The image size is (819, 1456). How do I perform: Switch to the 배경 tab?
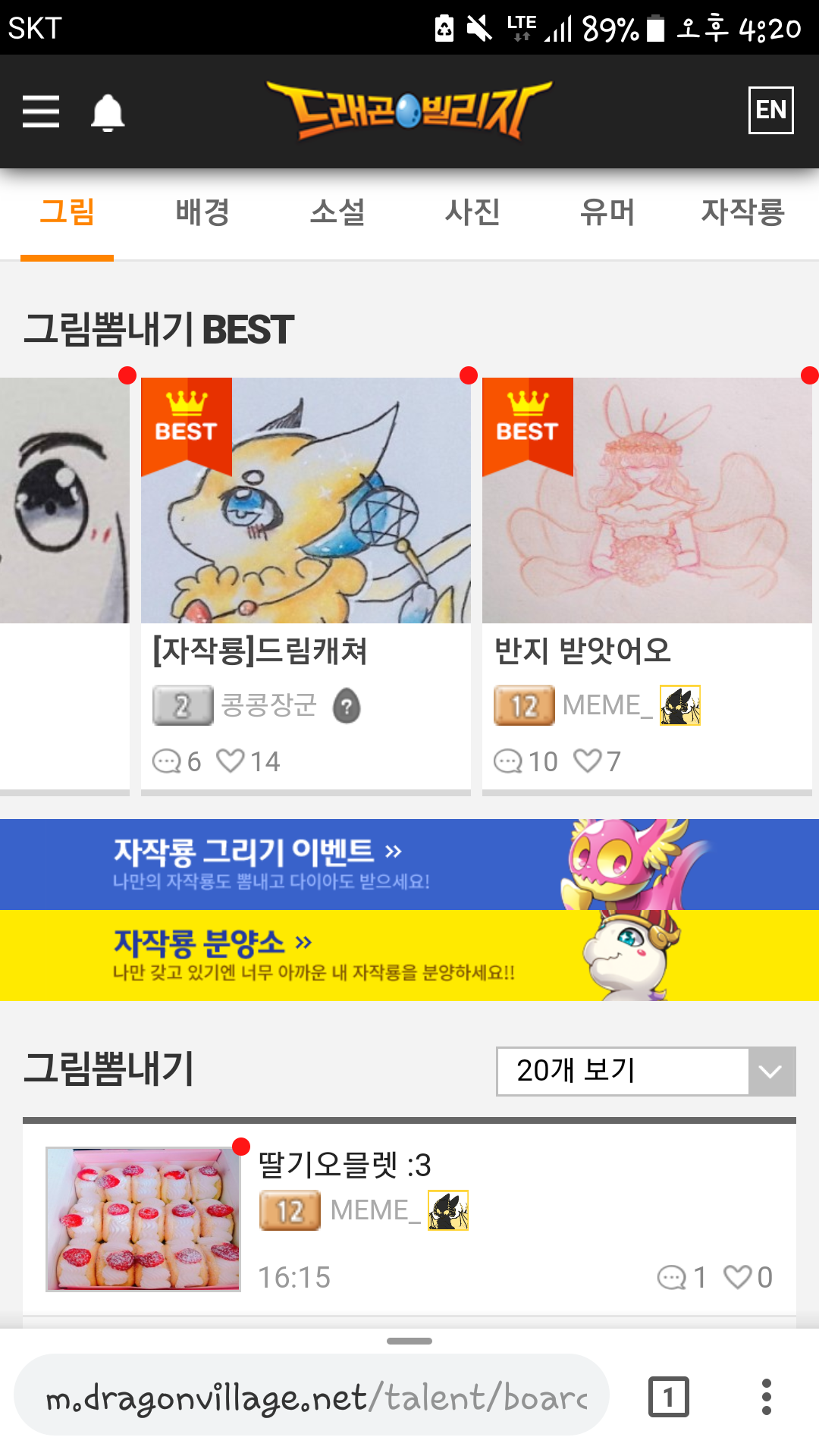[202, 212]
